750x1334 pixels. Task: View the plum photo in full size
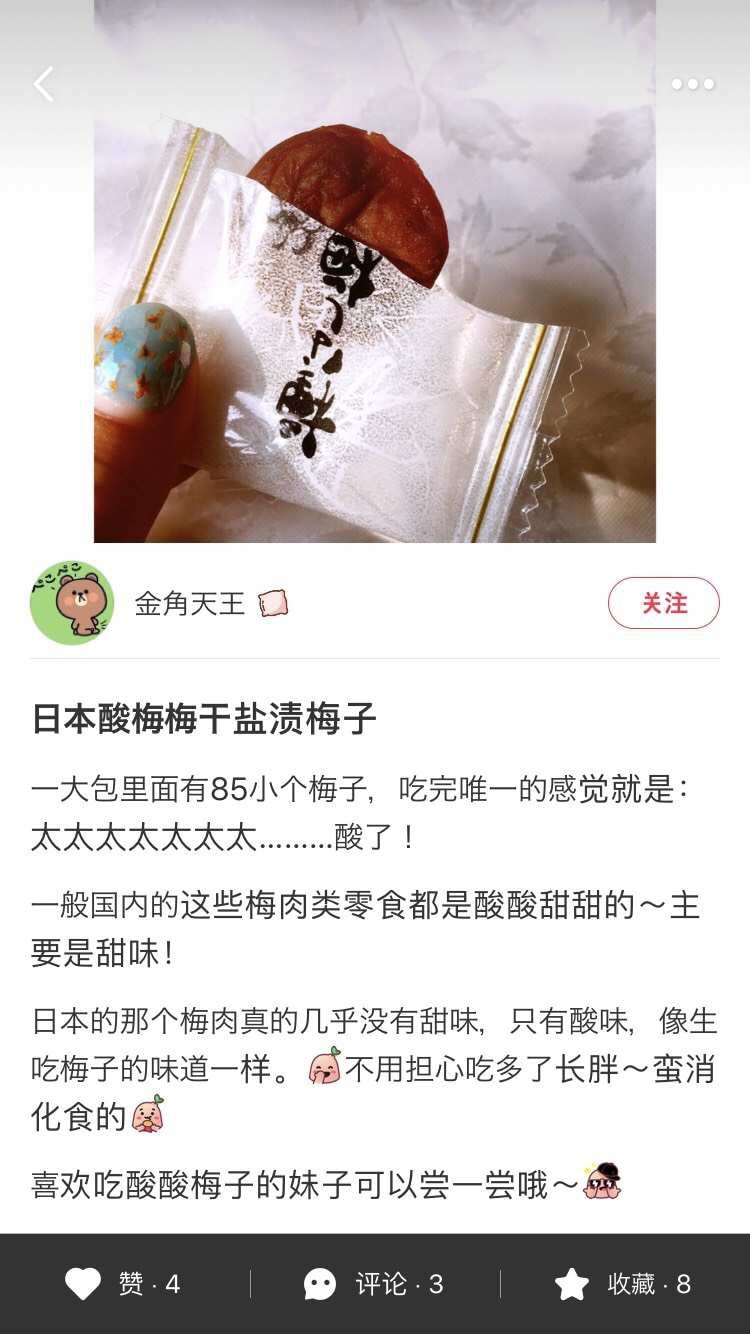pos(375,300)
